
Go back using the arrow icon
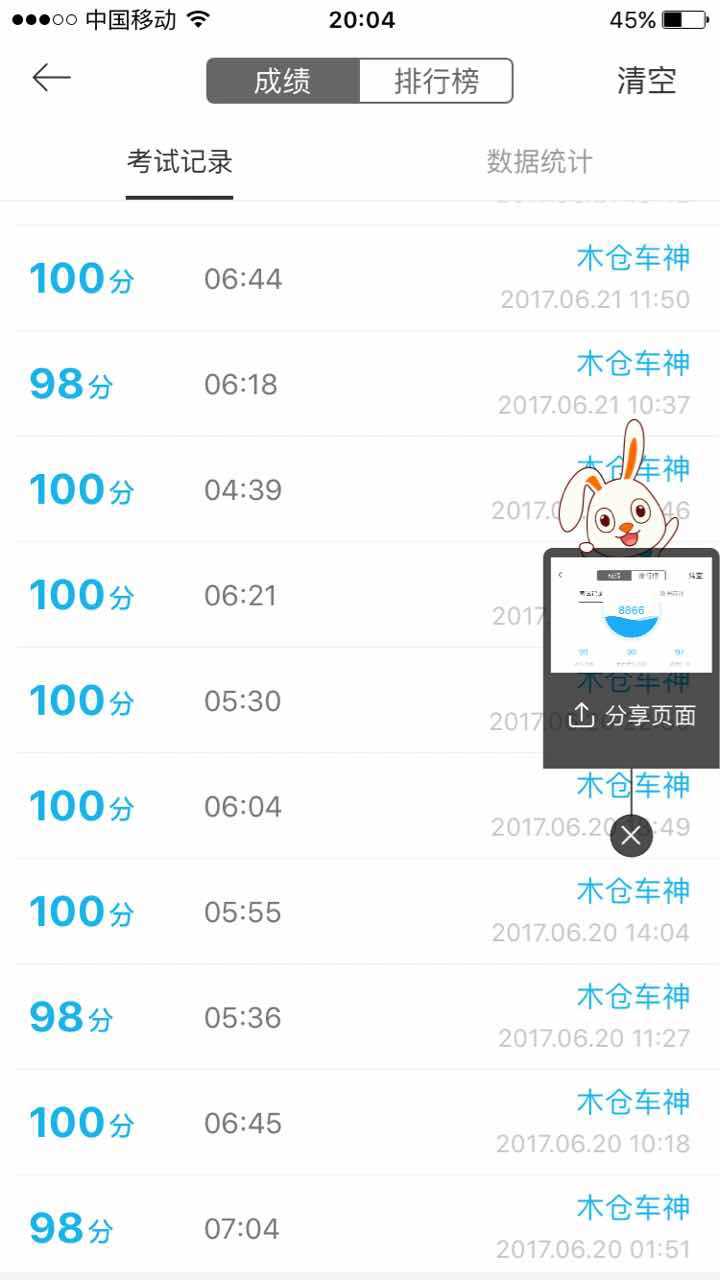point(51,79)
